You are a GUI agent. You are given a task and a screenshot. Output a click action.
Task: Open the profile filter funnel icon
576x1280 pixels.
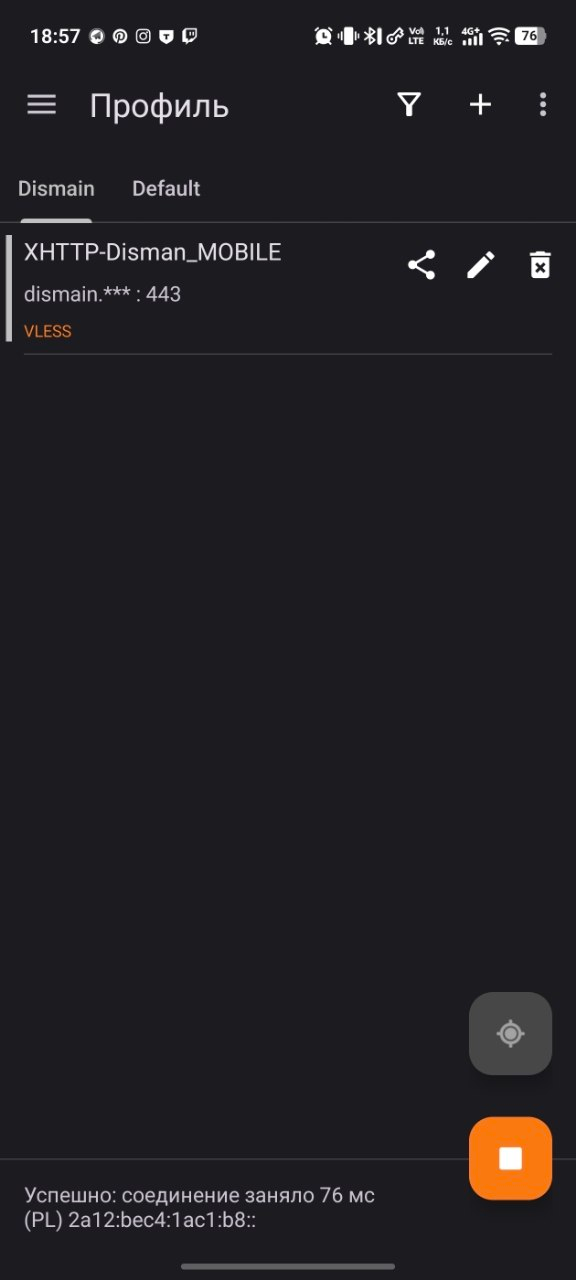tap(409, 105)
